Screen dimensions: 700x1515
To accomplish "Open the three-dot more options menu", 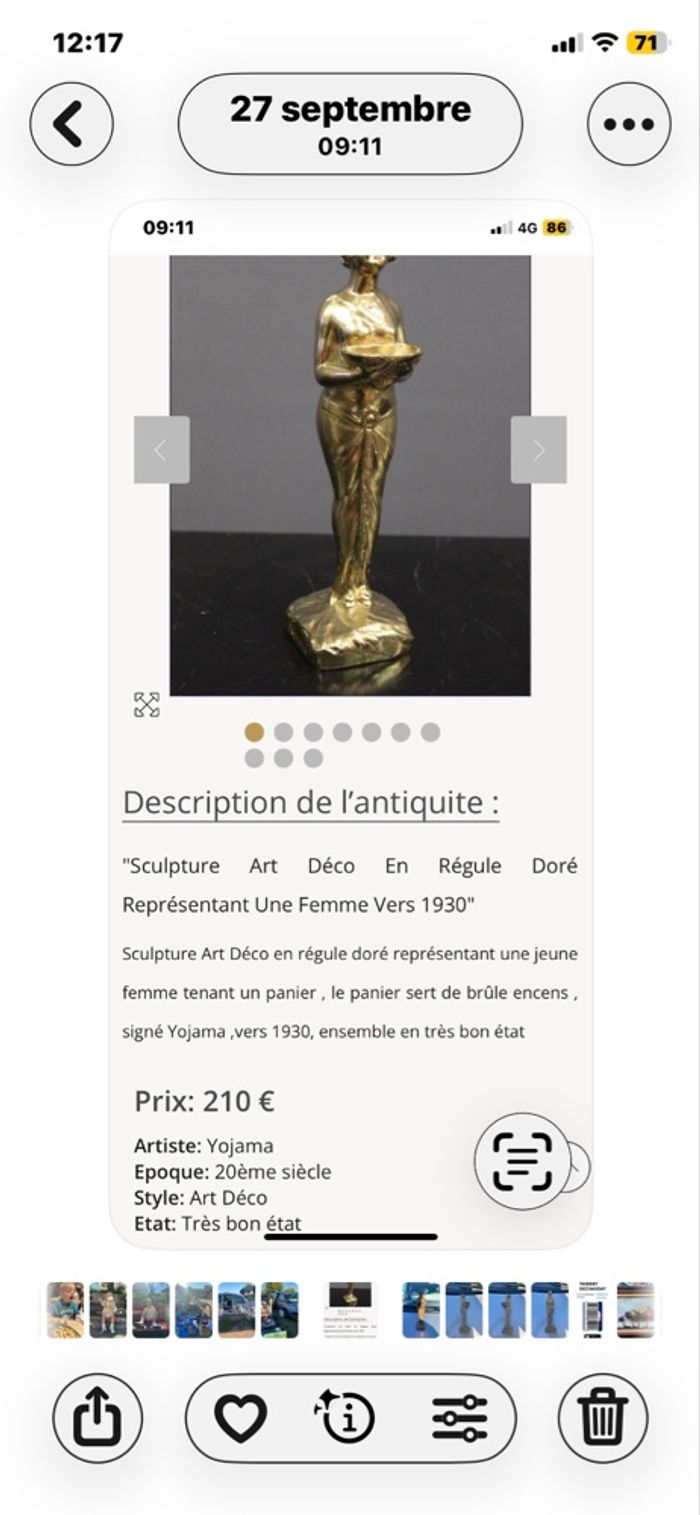I will coord(628,124).
